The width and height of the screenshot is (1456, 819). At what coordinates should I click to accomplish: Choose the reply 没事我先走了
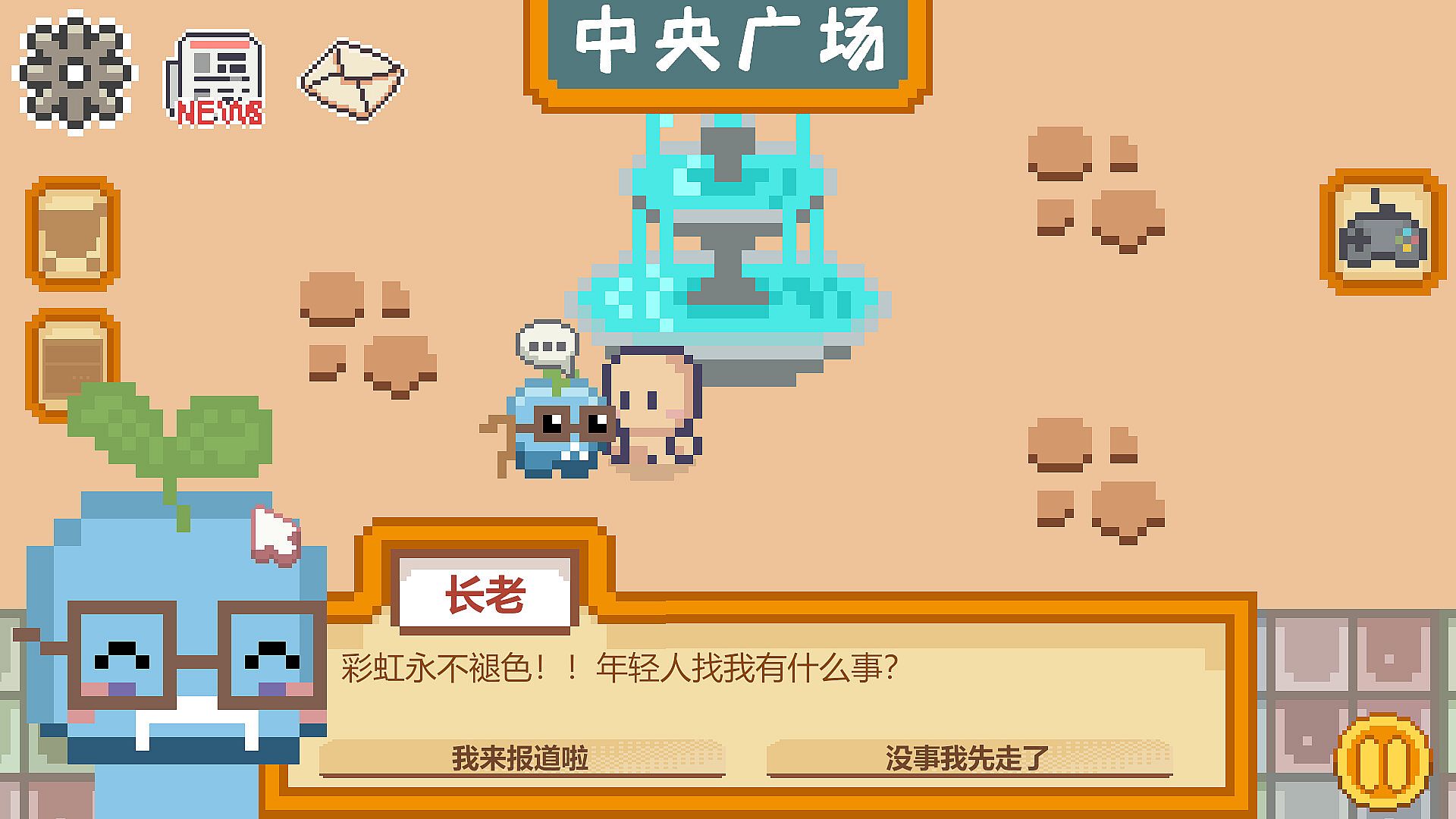point(968,758)
